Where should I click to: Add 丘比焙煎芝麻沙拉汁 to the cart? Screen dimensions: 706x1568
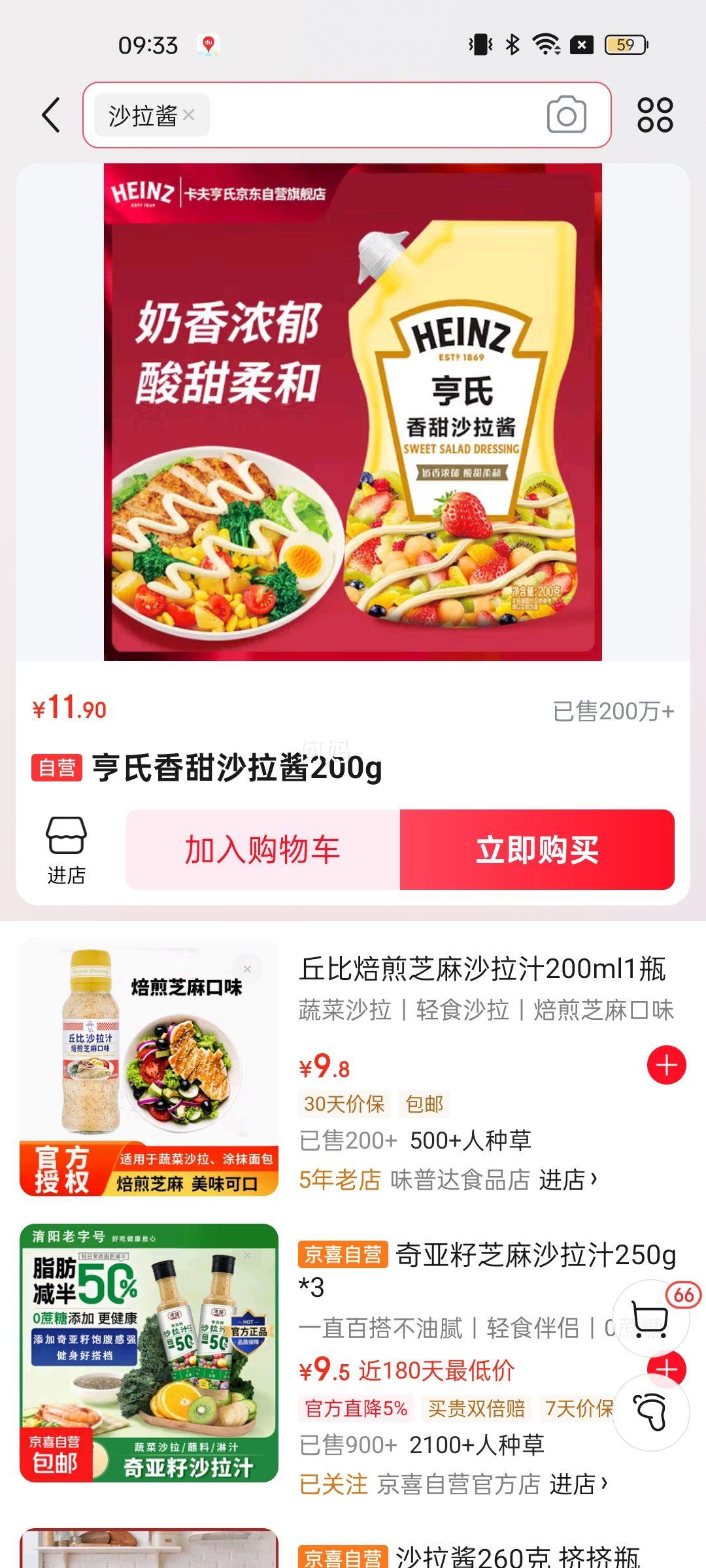point(666,1065)
